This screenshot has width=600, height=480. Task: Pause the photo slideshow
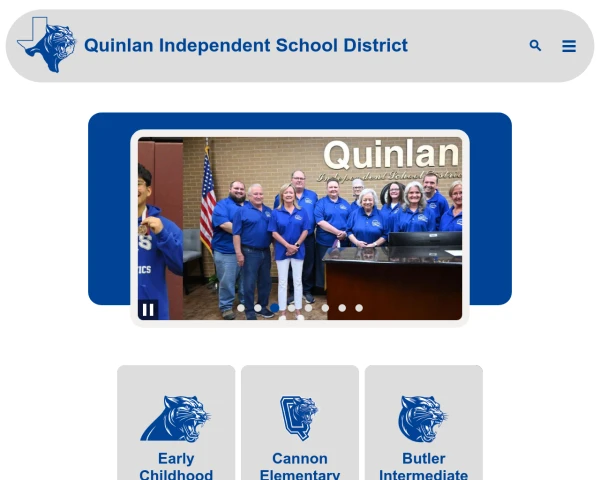148,309
